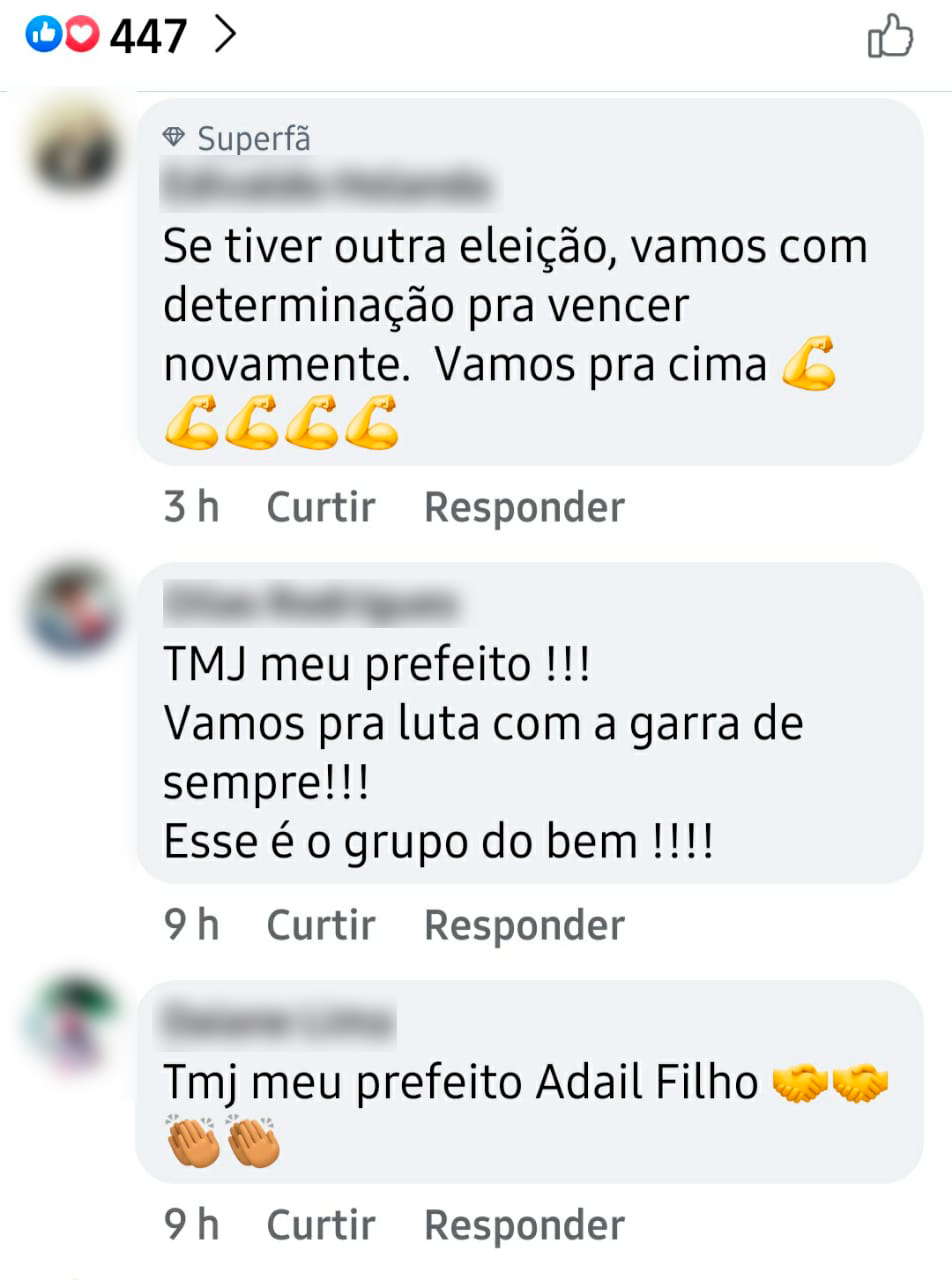The width and height of the screenshot is (952, 1280).
Task: Tap Responder under 'Esse é o grupo do bem' comment
Action: click(x=524, y=925)
